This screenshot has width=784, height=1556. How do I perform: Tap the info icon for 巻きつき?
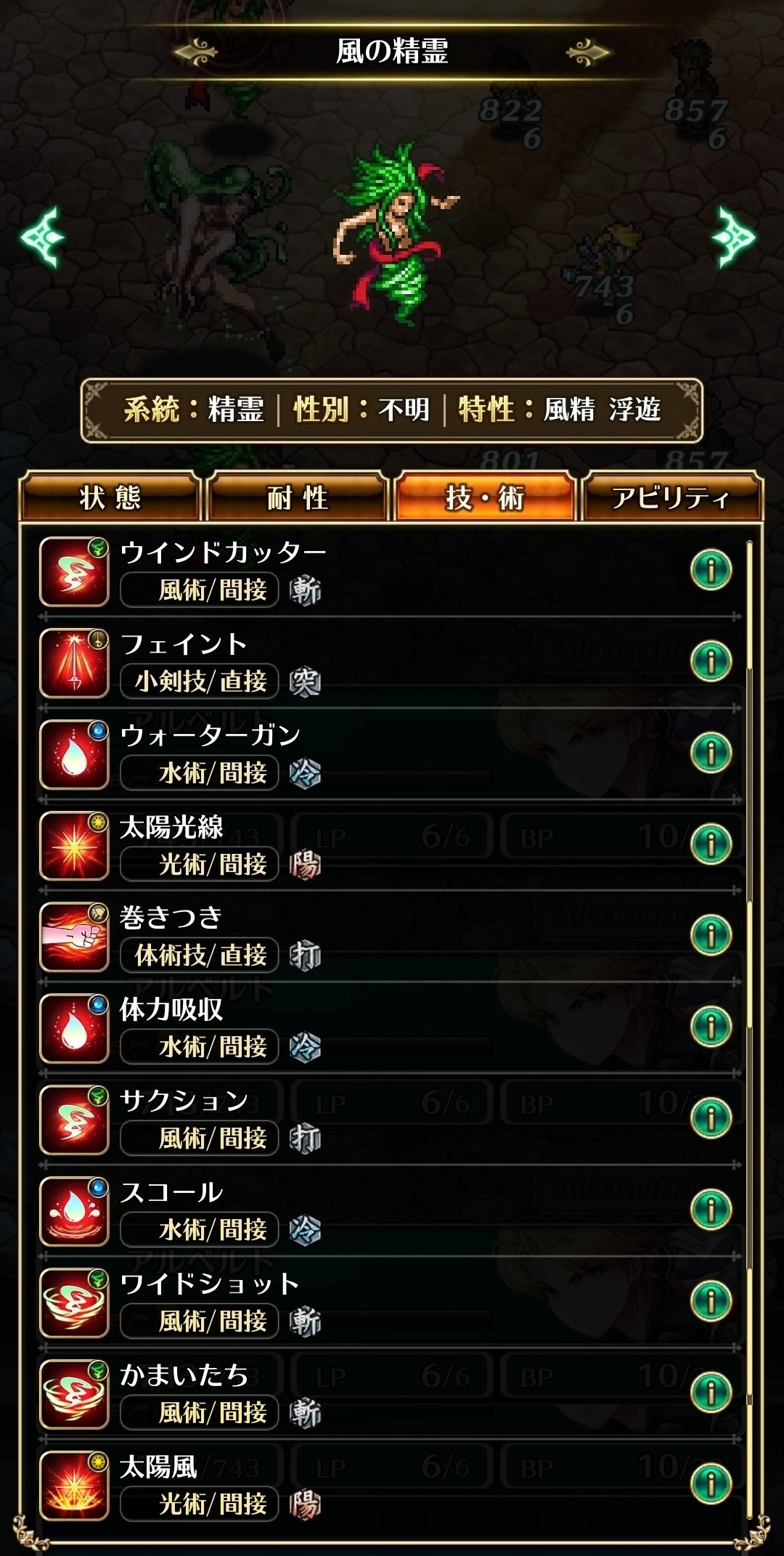pos(711,934)
